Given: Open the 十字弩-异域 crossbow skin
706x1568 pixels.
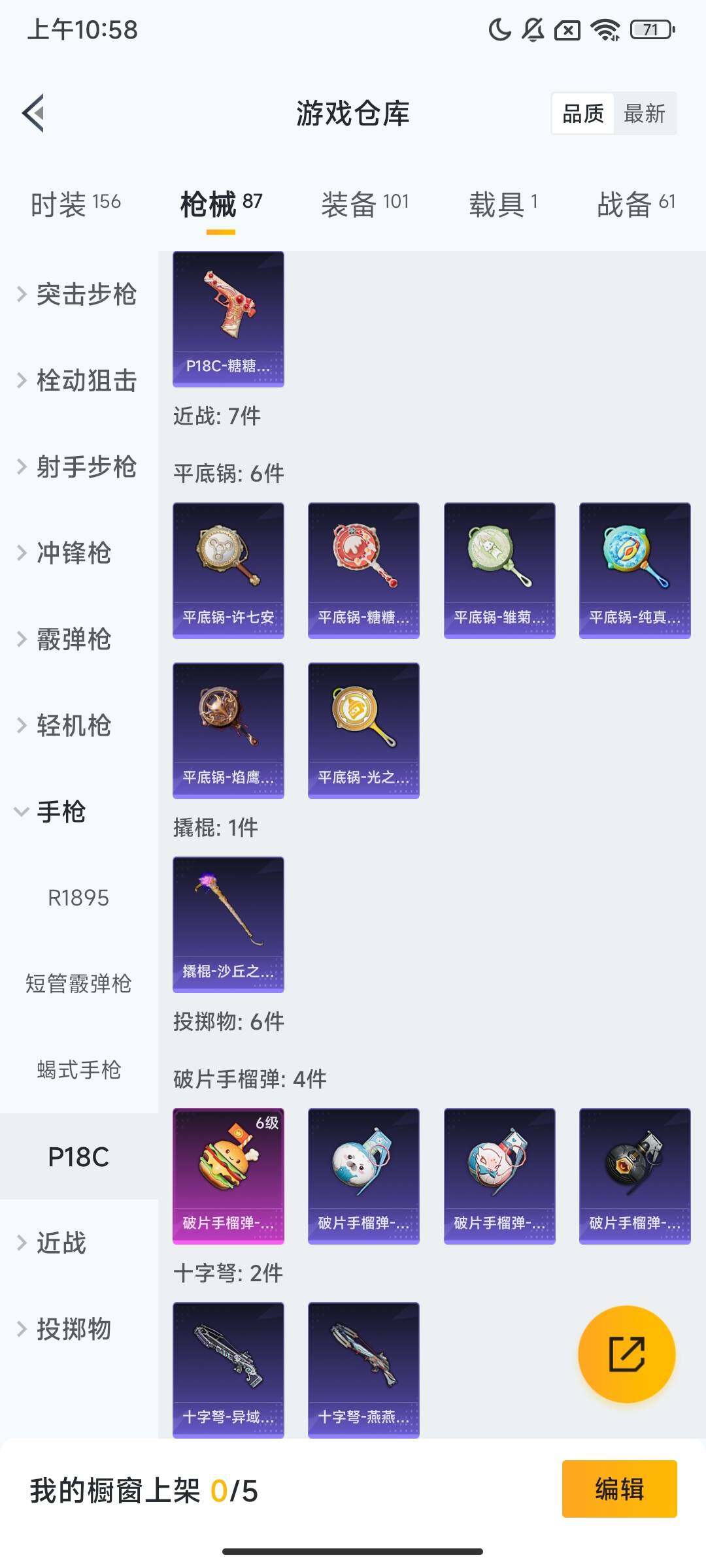Looking at the screenshot, I should click(x=228, y=1369).
